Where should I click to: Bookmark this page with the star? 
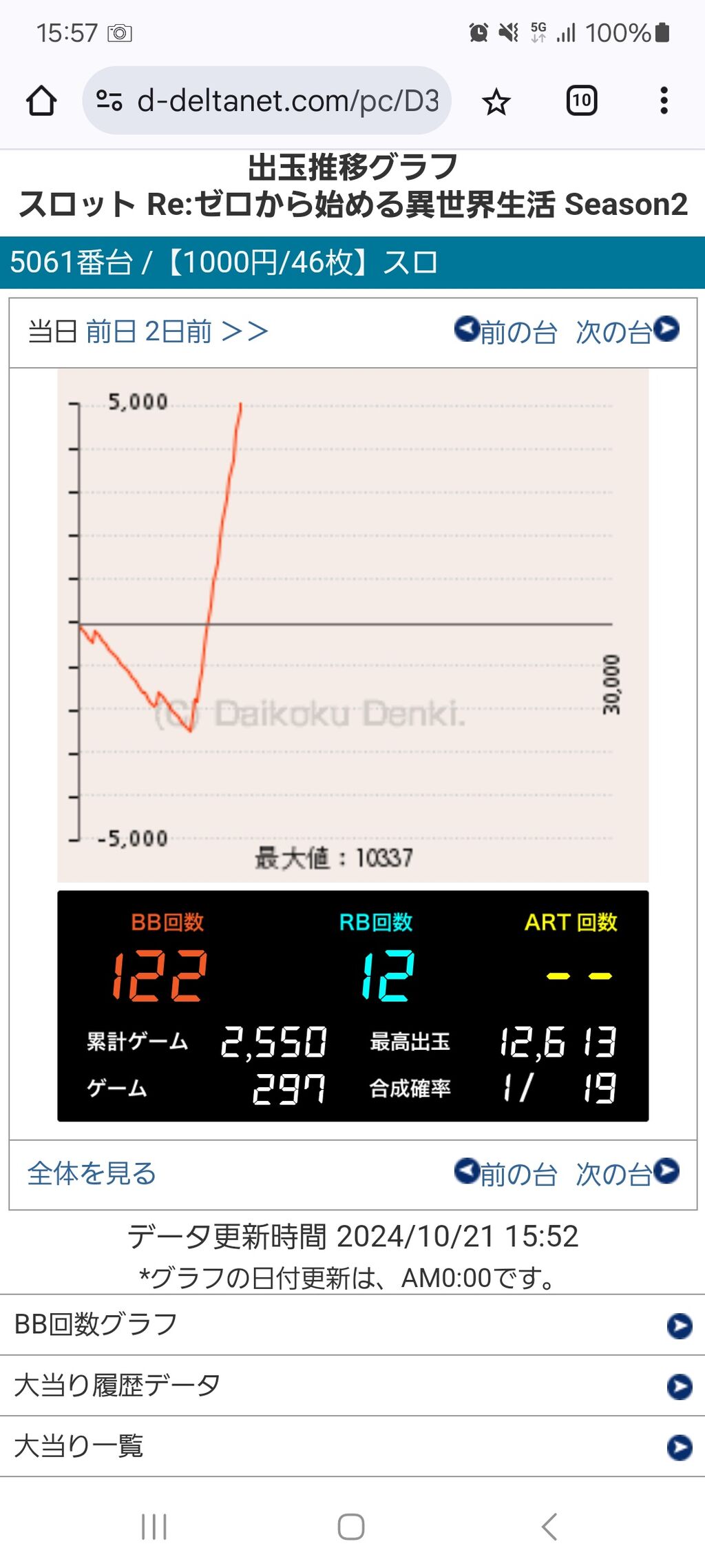[496, 102]
